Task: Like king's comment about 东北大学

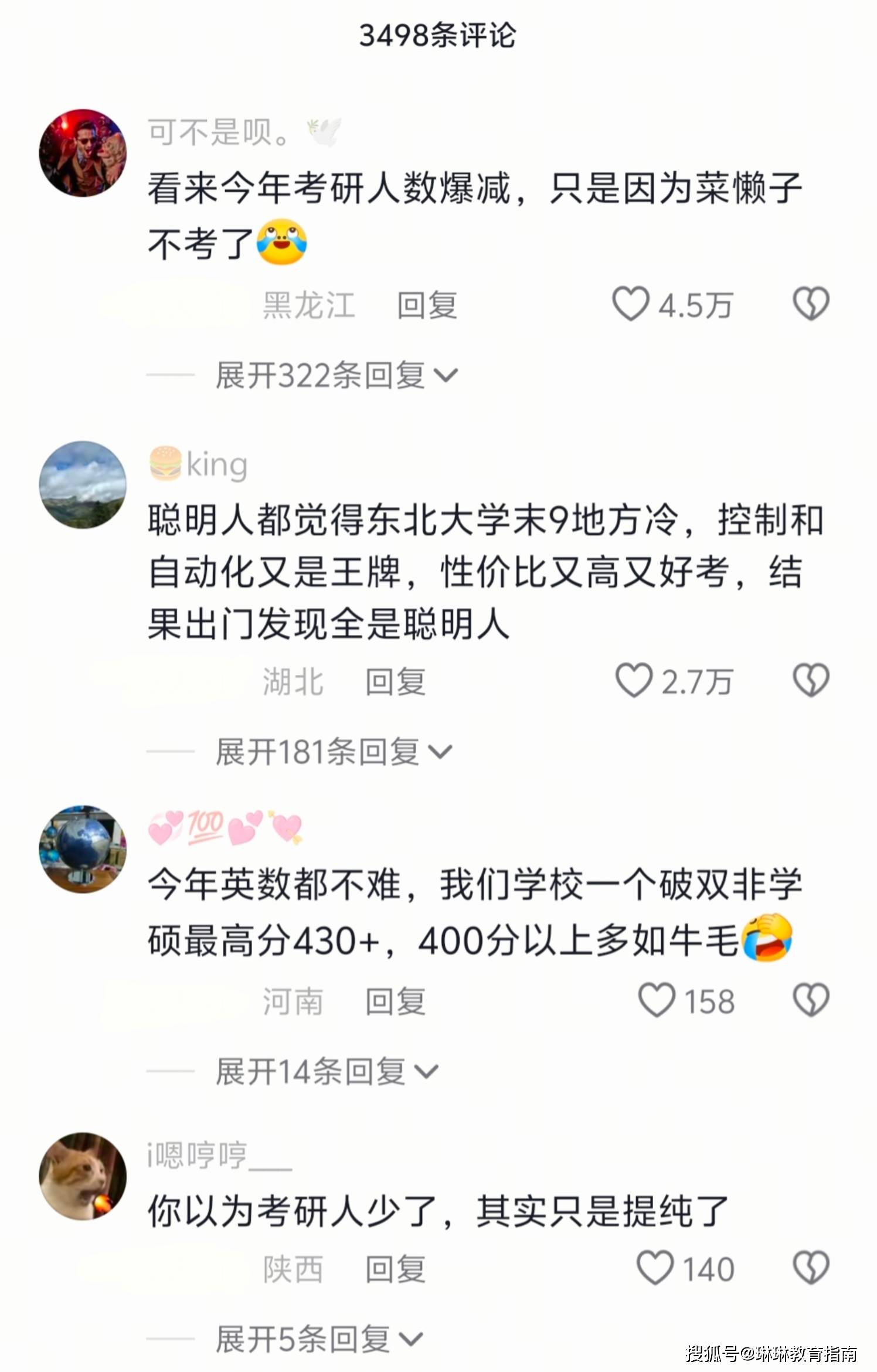Action: (633, 681)
